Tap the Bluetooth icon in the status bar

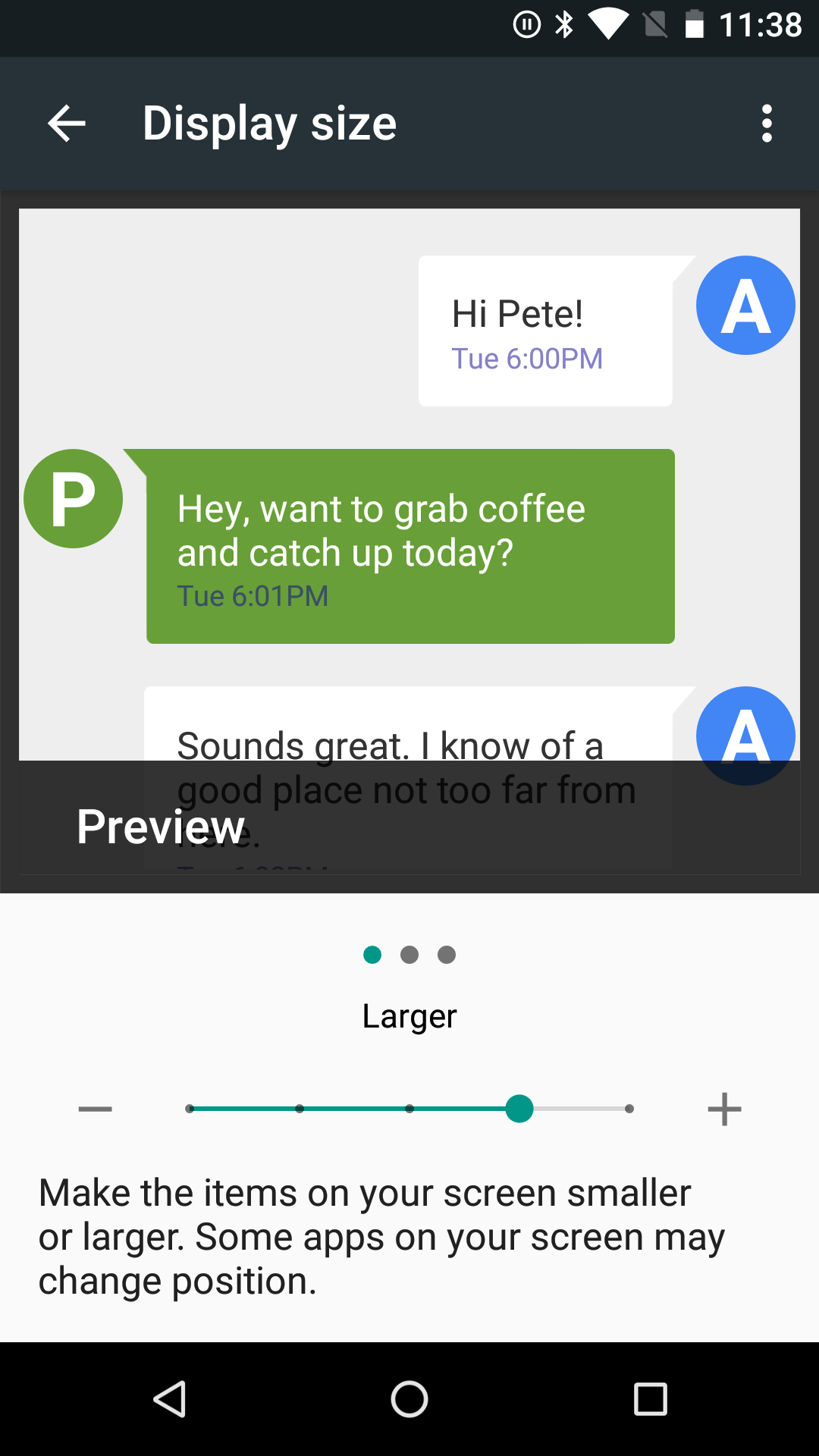click(x=563, y=25)
